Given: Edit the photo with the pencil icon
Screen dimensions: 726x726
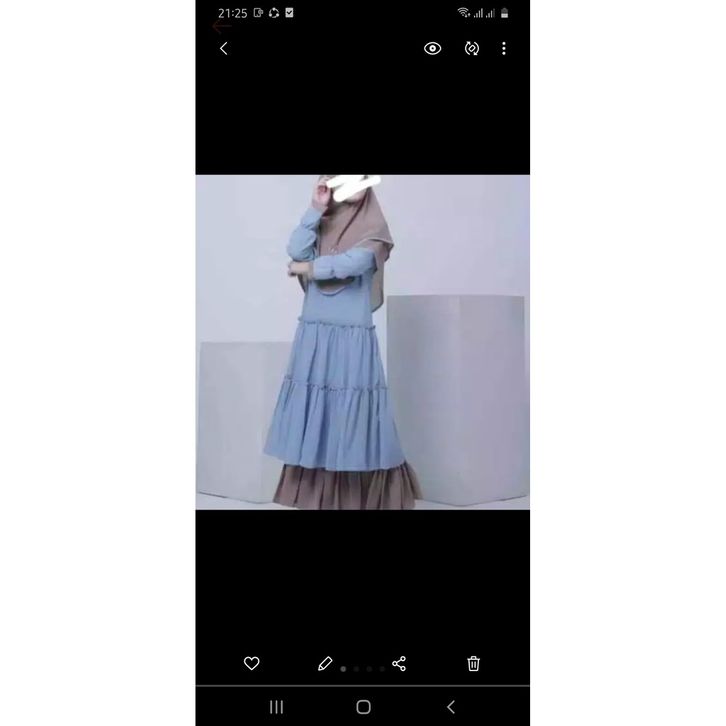Looking at the screenshot, I should [325, 663].
